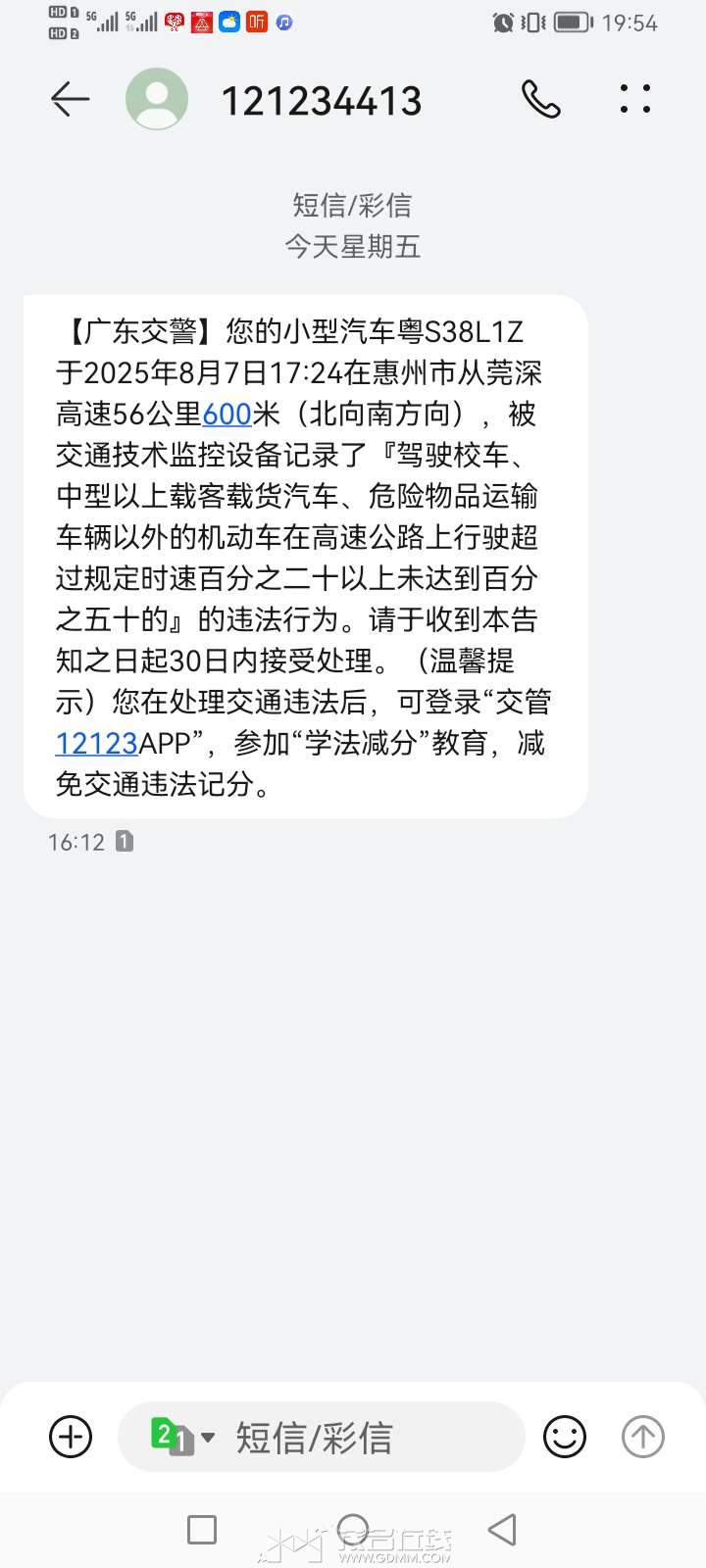Tap the underlined 600 link
Viewport: 706px width, 1568px height.
pyautogui.click(x=227, y=415)
